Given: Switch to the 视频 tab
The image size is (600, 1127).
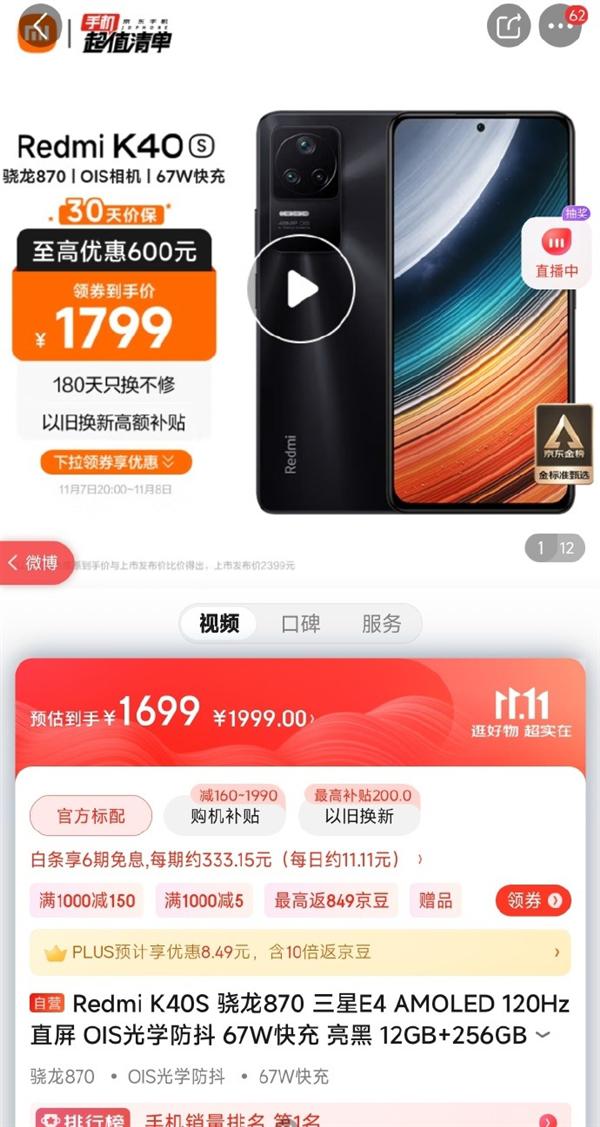Looking at the screenshot, I should (x=219, y=624).
